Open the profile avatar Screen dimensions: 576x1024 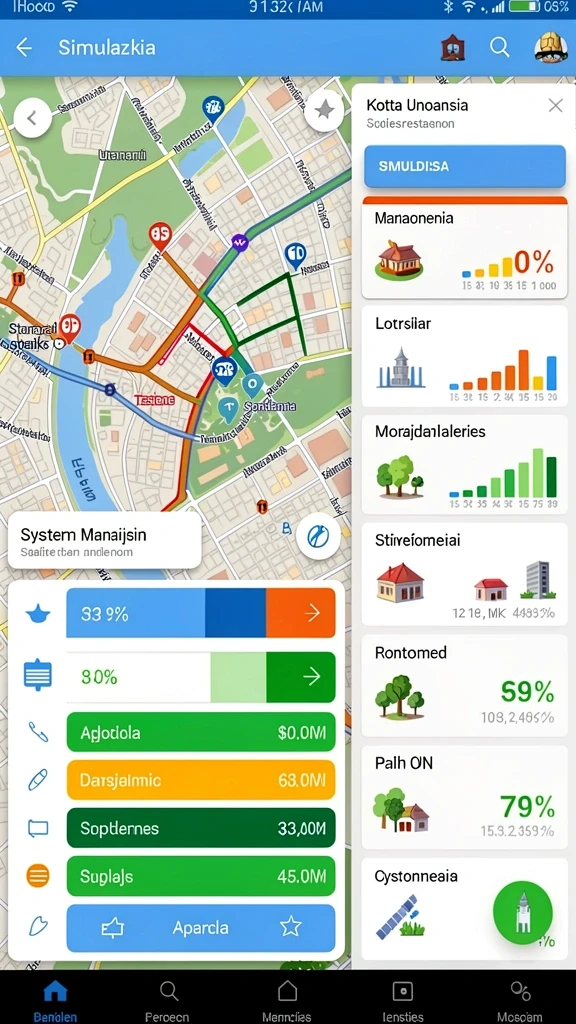551,47
